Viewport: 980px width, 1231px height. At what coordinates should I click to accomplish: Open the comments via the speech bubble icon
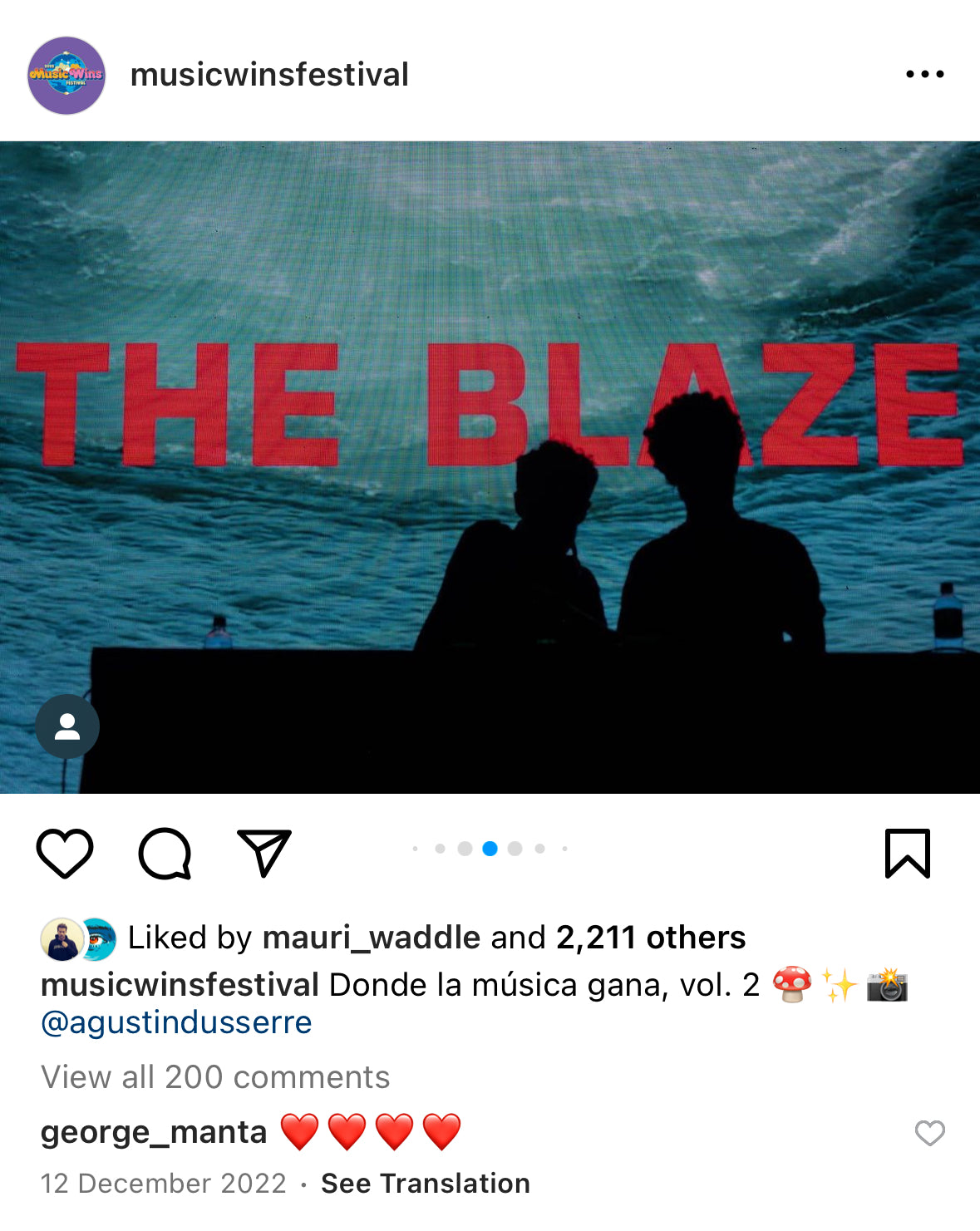165,854
